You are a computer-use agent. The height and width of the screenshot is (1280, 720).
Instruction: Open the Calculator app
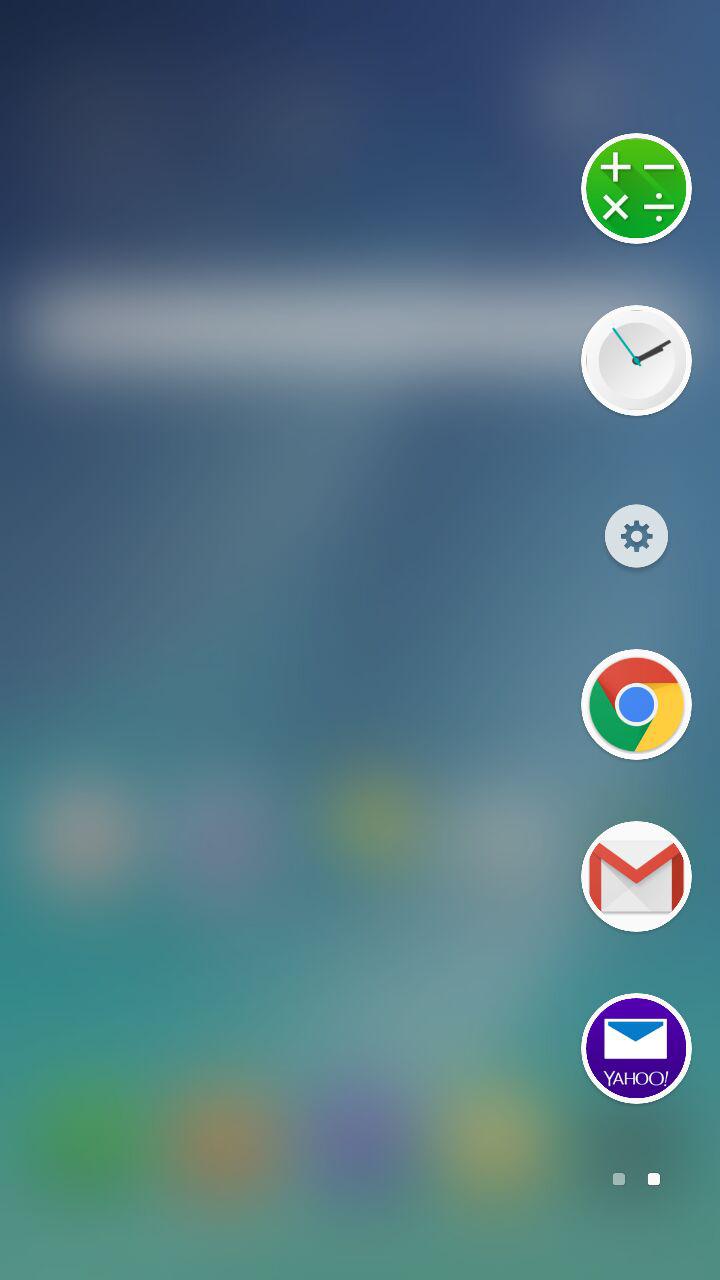(636, 188)
